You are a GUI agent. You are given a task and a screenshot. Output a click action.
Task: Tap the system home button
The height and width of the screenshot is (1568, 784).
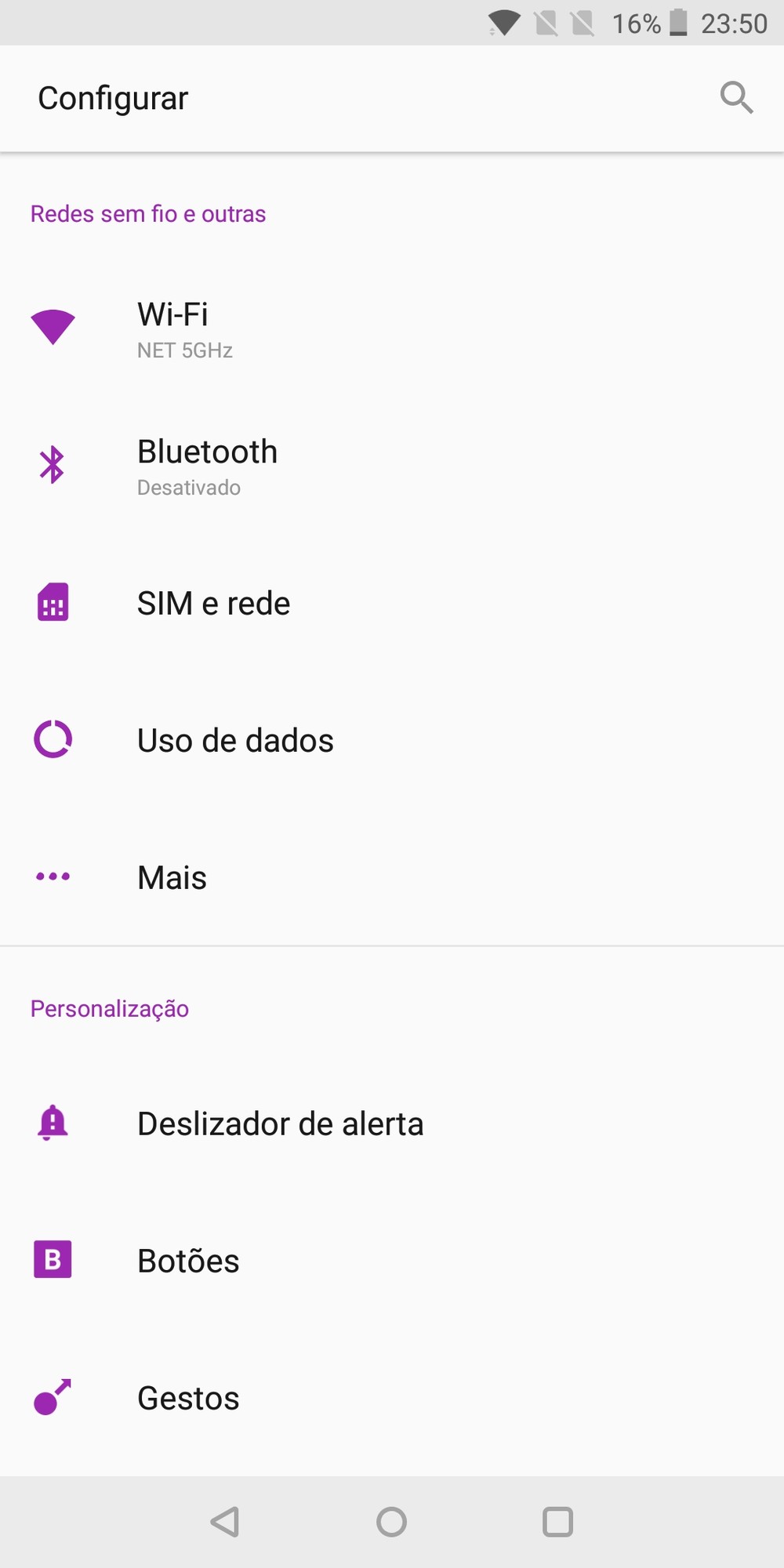click(391, 1522)
